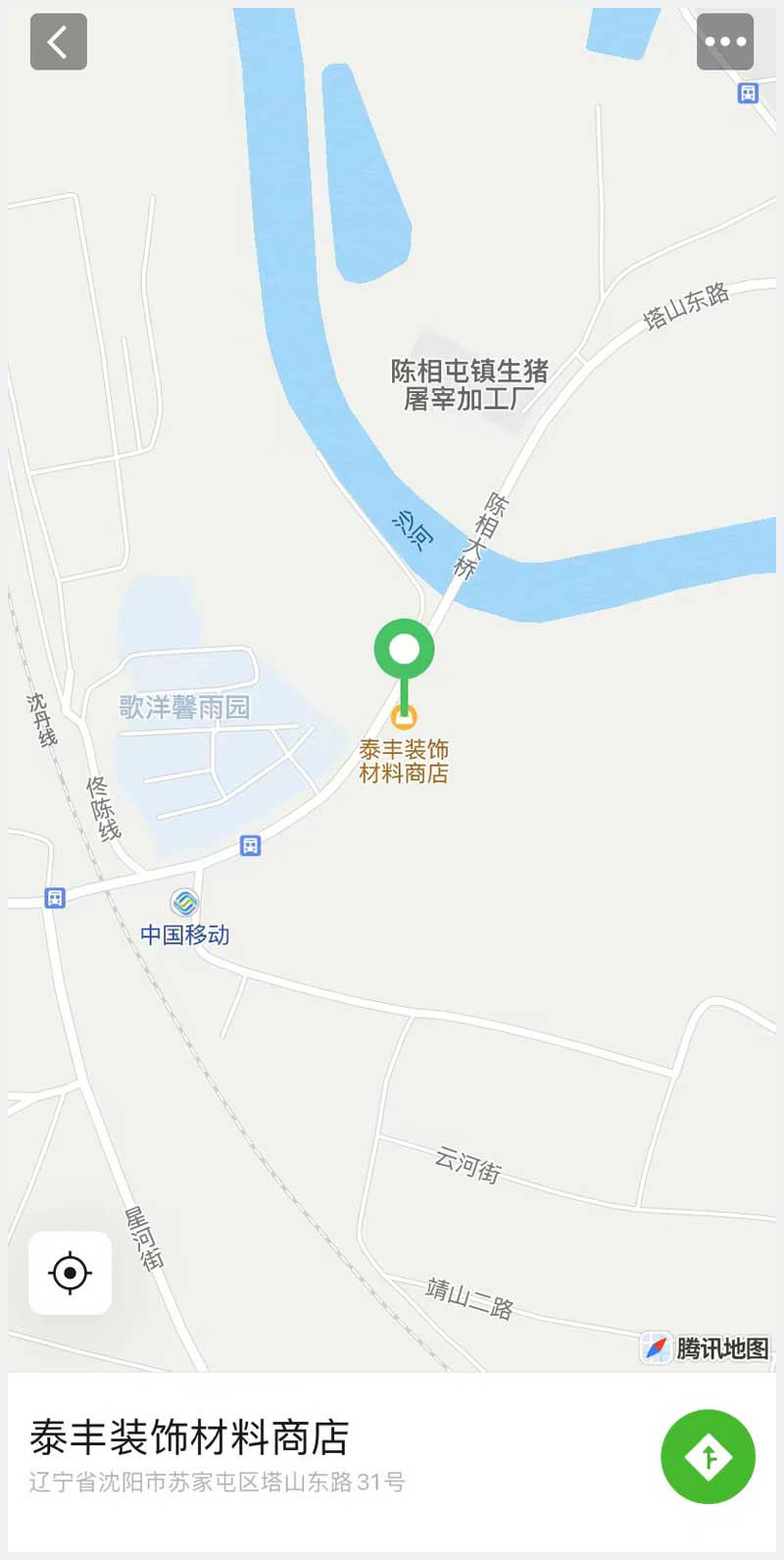Viewport: 784px width, 1560px height.
Task: Start navigation with the green directions button
Action: pos(708,1456)
